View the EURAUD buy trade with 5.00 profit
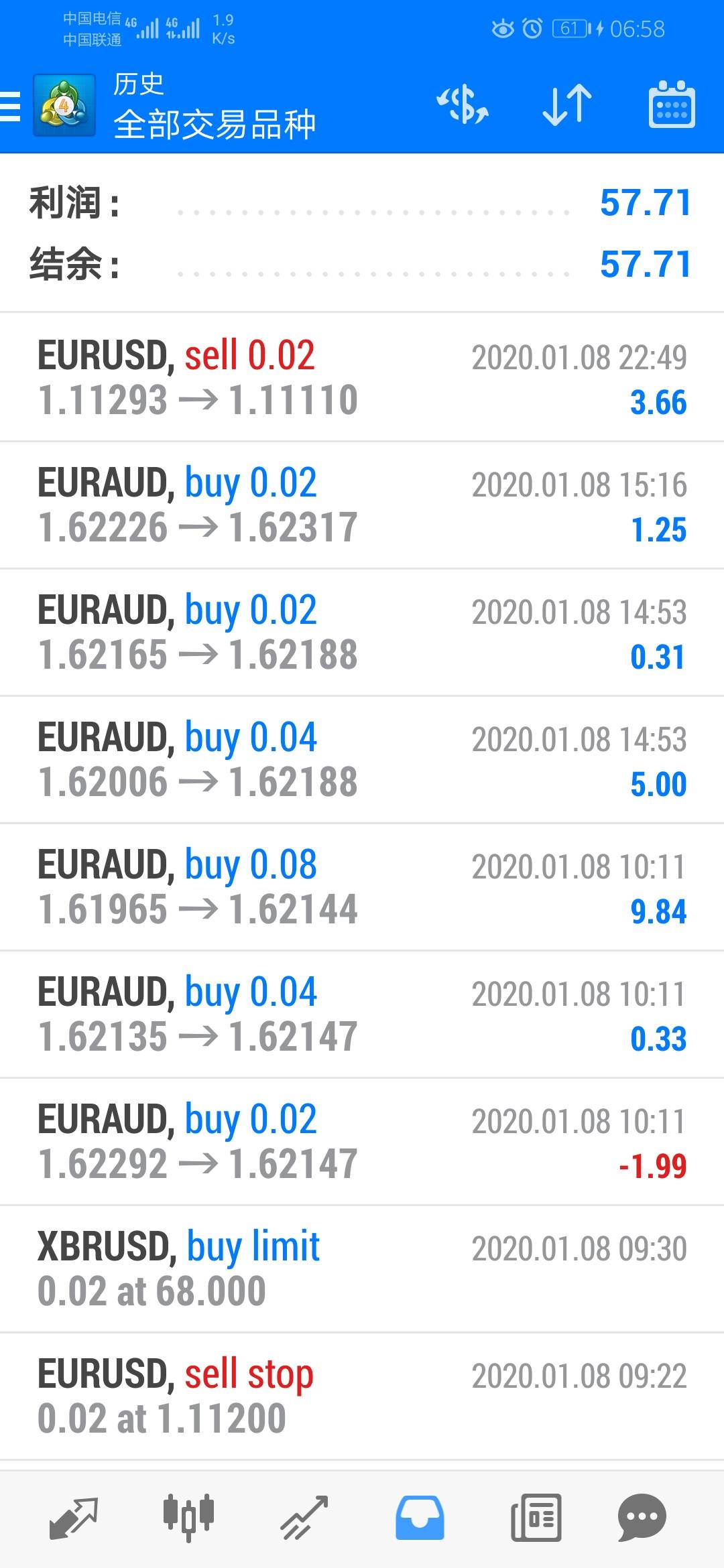This screenshot has width=724, height=1568. pos(362,759)
